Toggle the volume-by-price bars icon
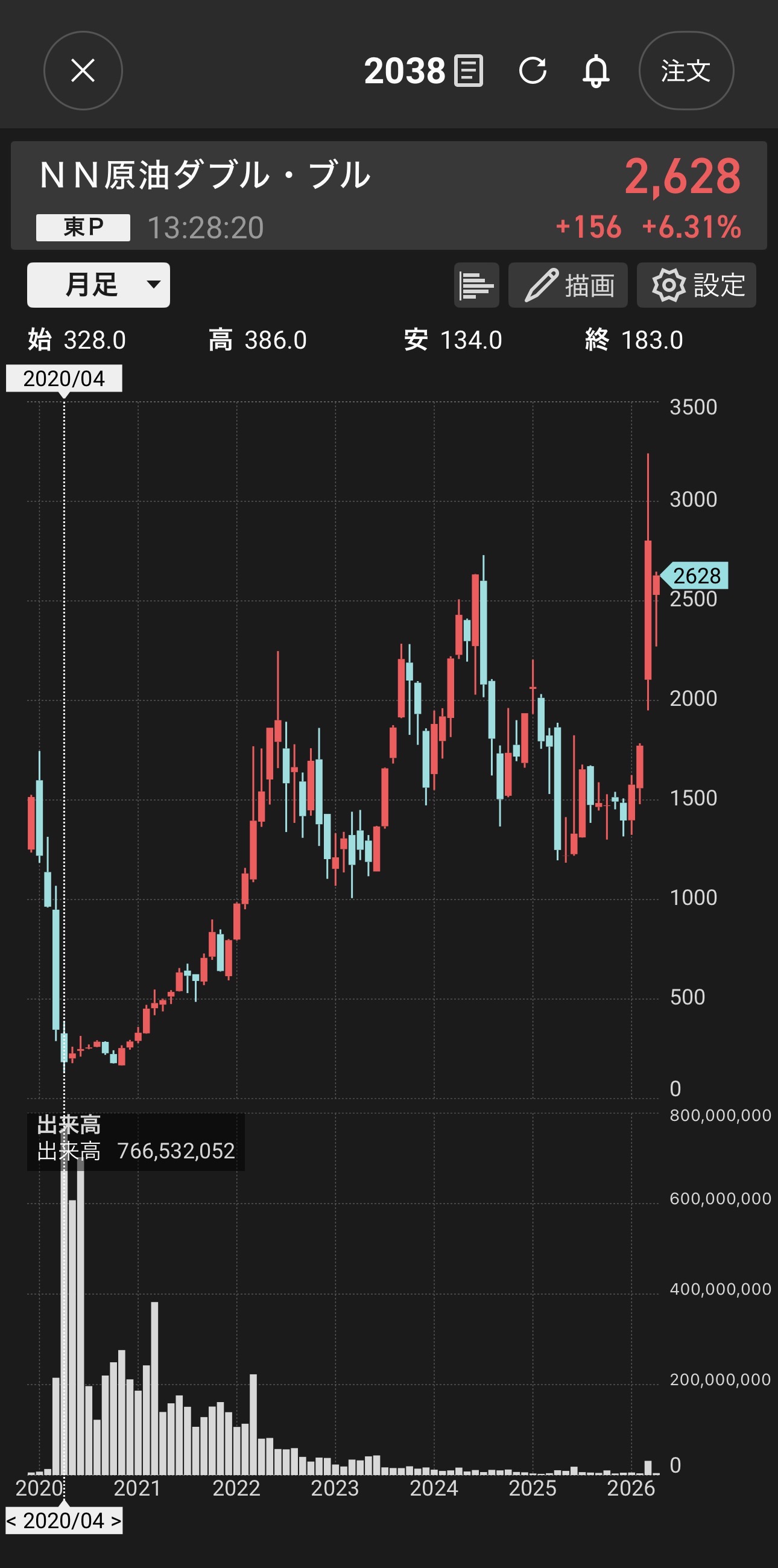Image resolution: width=778 pixels, height=1568 pixels. pyautogui.click(x=476, y=285)
